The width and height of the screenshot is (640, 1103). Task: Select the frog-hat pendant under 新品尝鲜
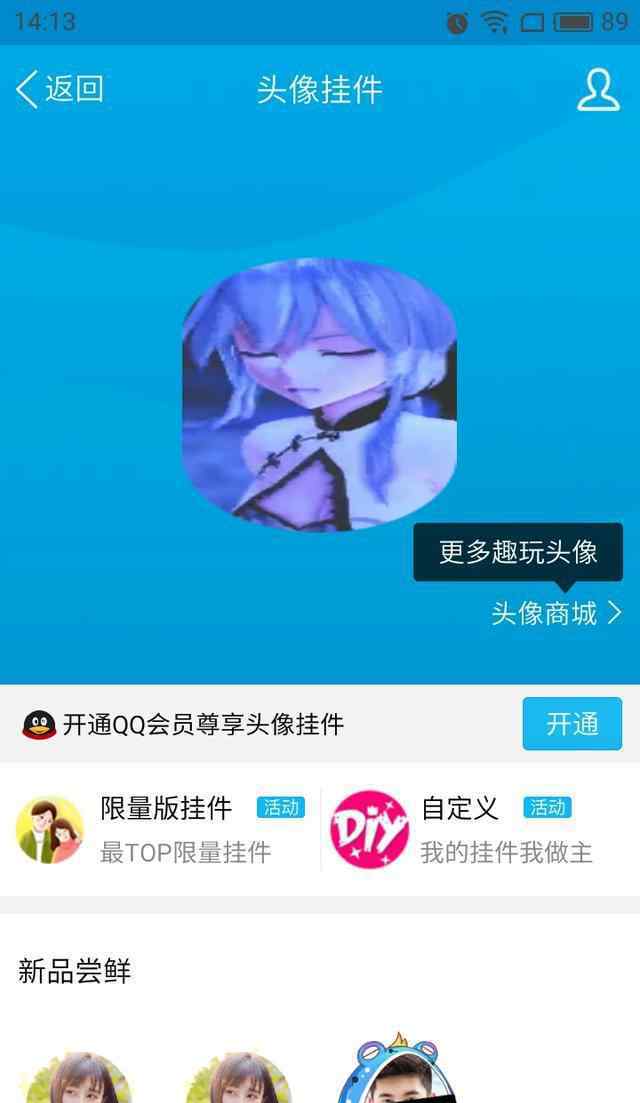(x=397, y=1068)
